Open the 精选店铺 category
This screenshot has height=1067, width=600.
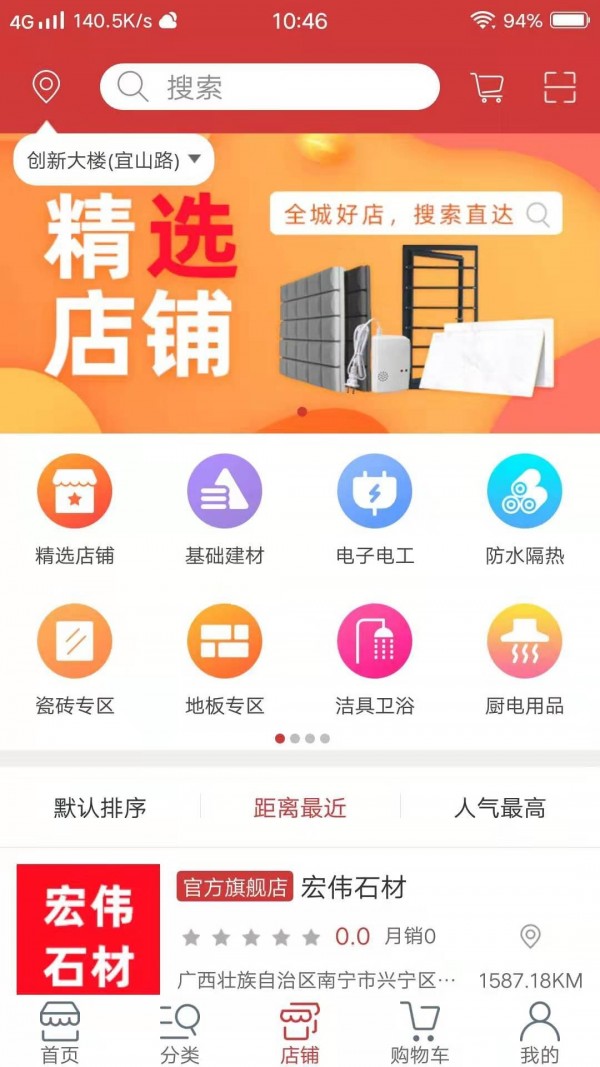click(x=75, y=510)
